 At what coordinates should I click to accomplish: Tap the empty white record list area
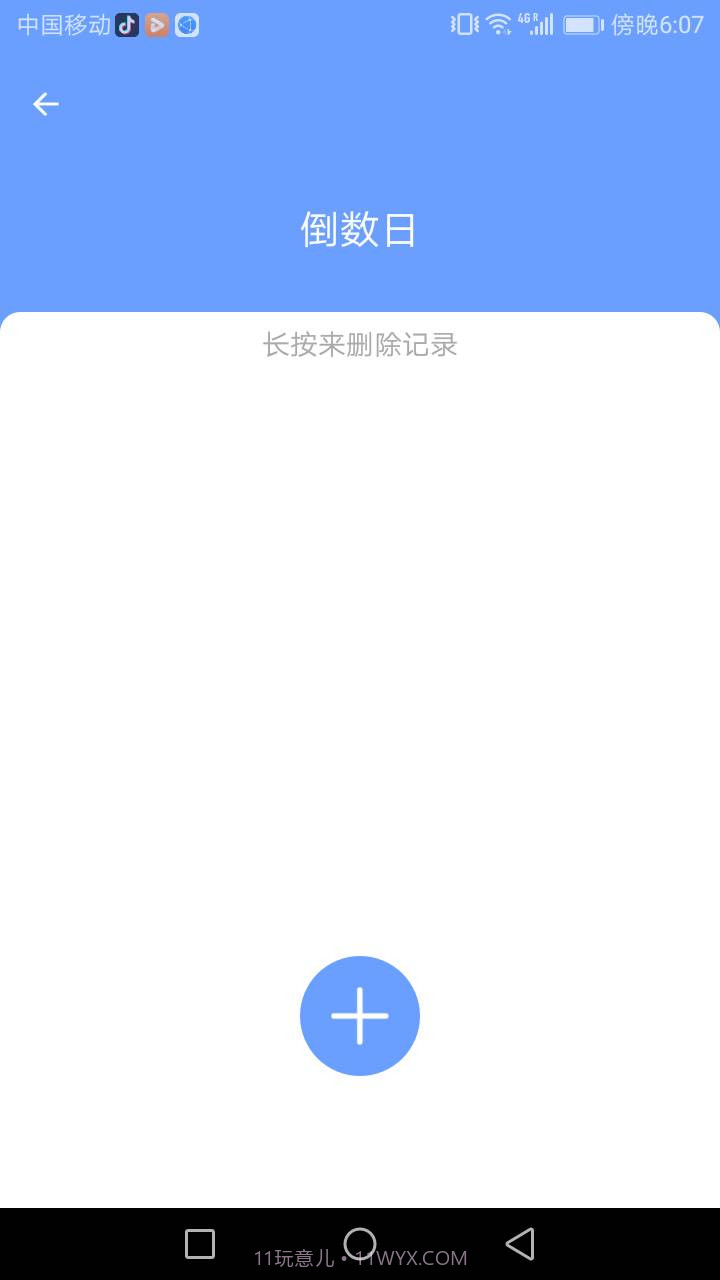[x=360, y=650]
